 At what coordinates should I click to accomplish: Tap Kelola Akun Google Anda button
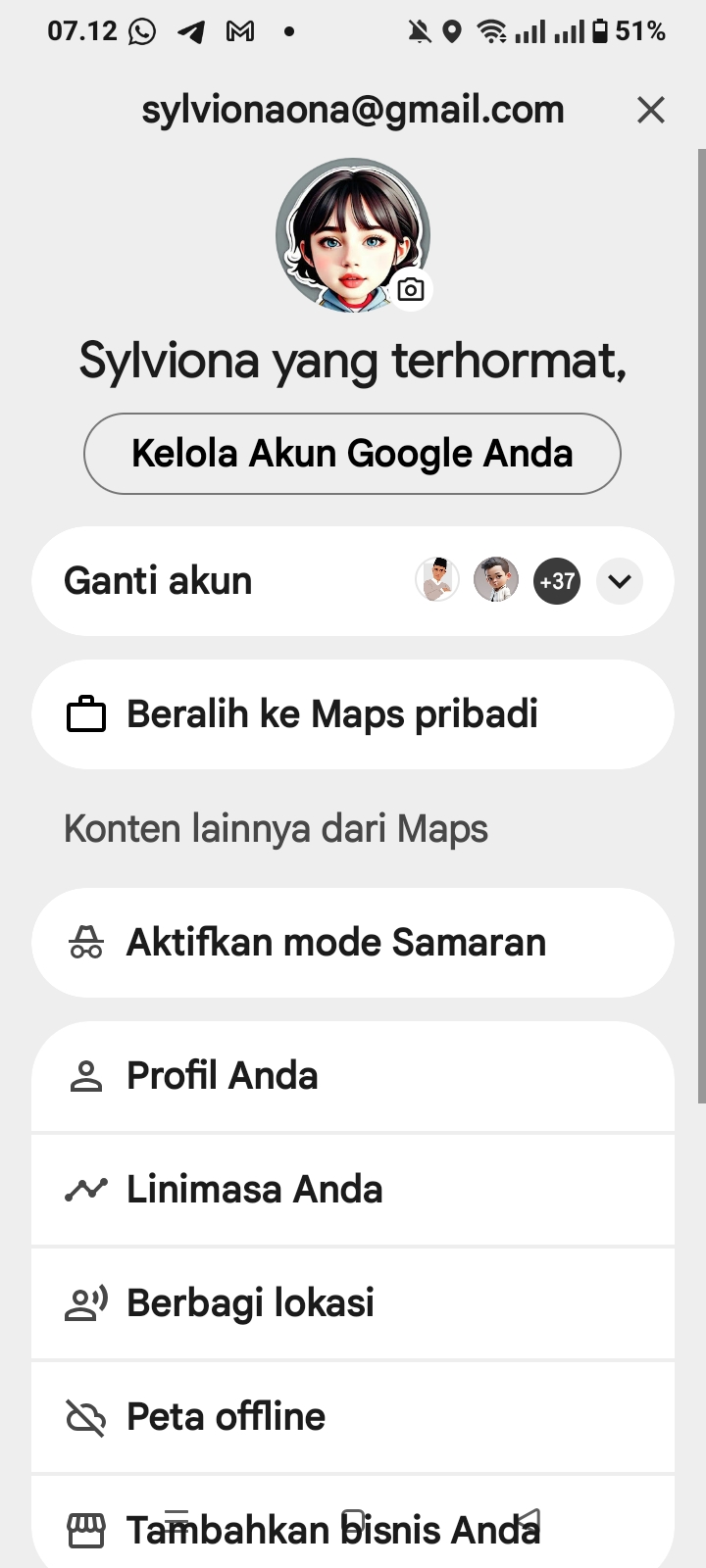coord(352,454)
